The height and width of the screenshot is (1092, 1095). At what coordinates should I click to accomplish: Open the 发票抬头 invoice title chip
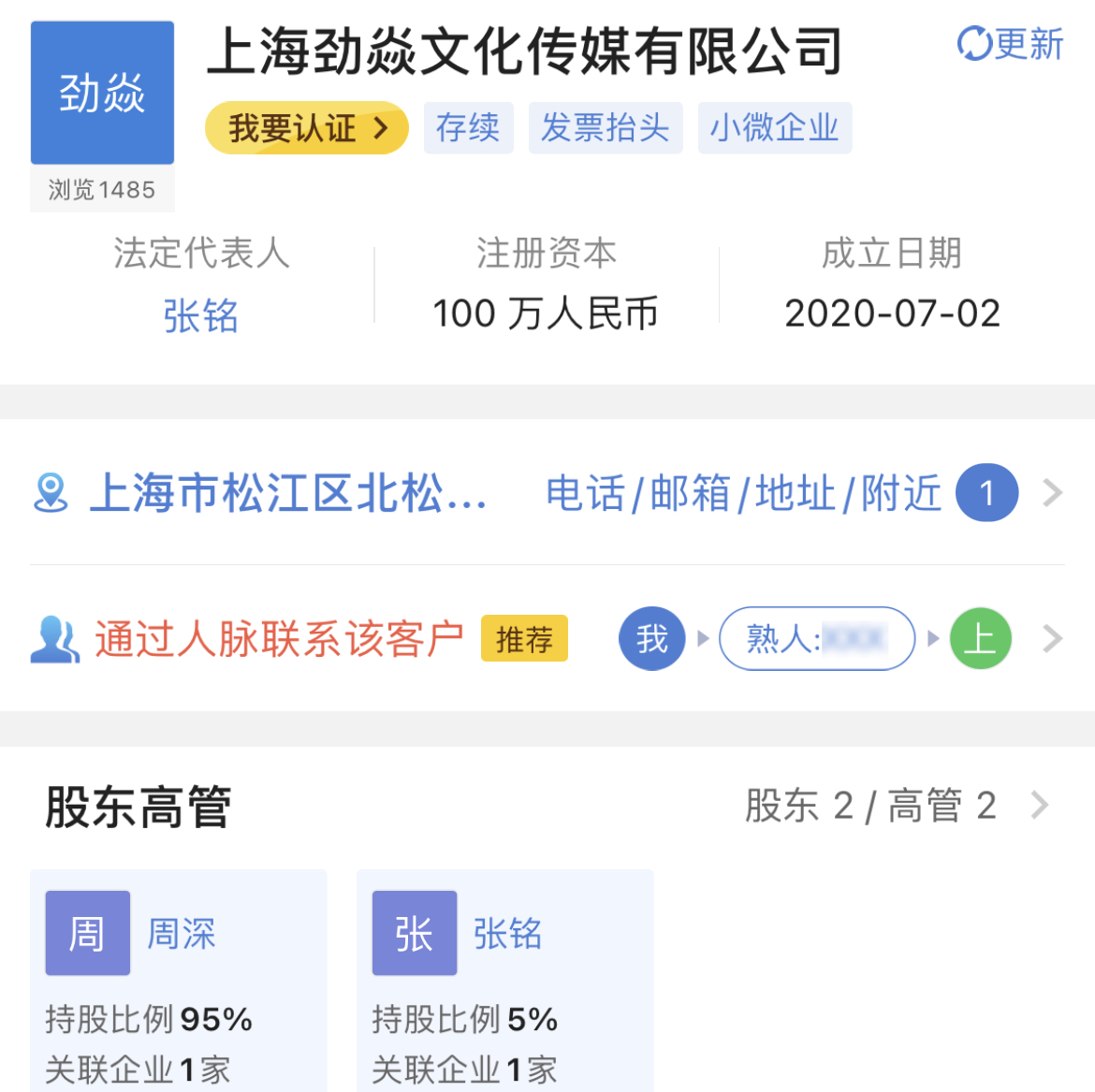click(x=605, y=128)
